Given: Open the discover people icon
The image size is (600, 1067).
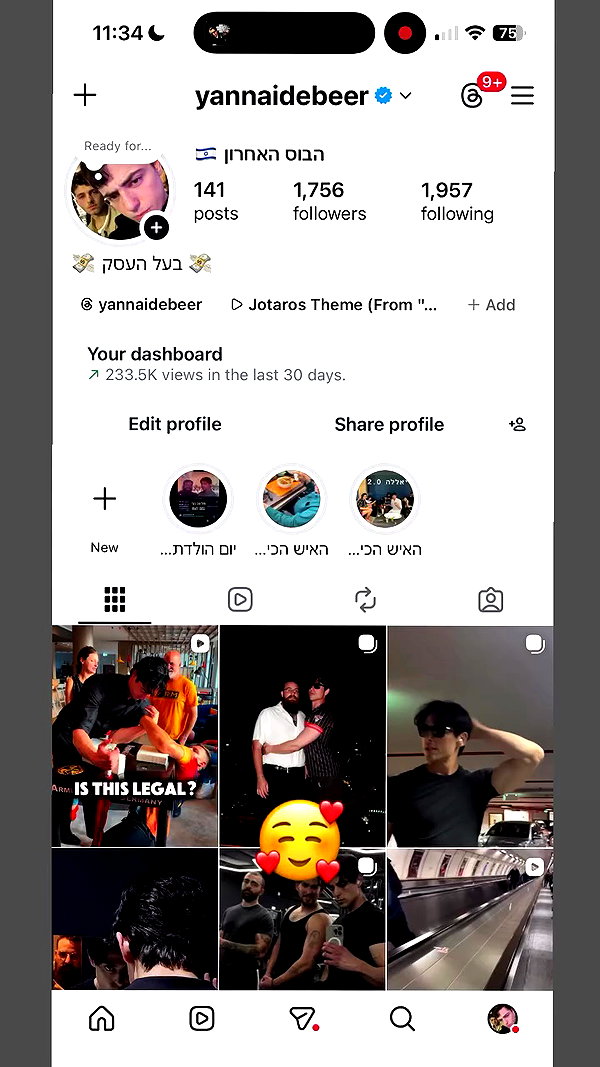Looking at the screenshot, I should 518,425.
